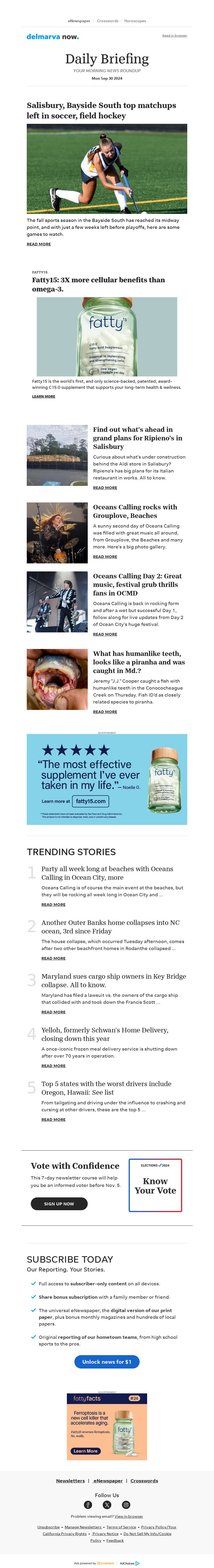Tap Read in browser at the top
This screenshot has width=214, height=1568.
[x=174, y=36]
